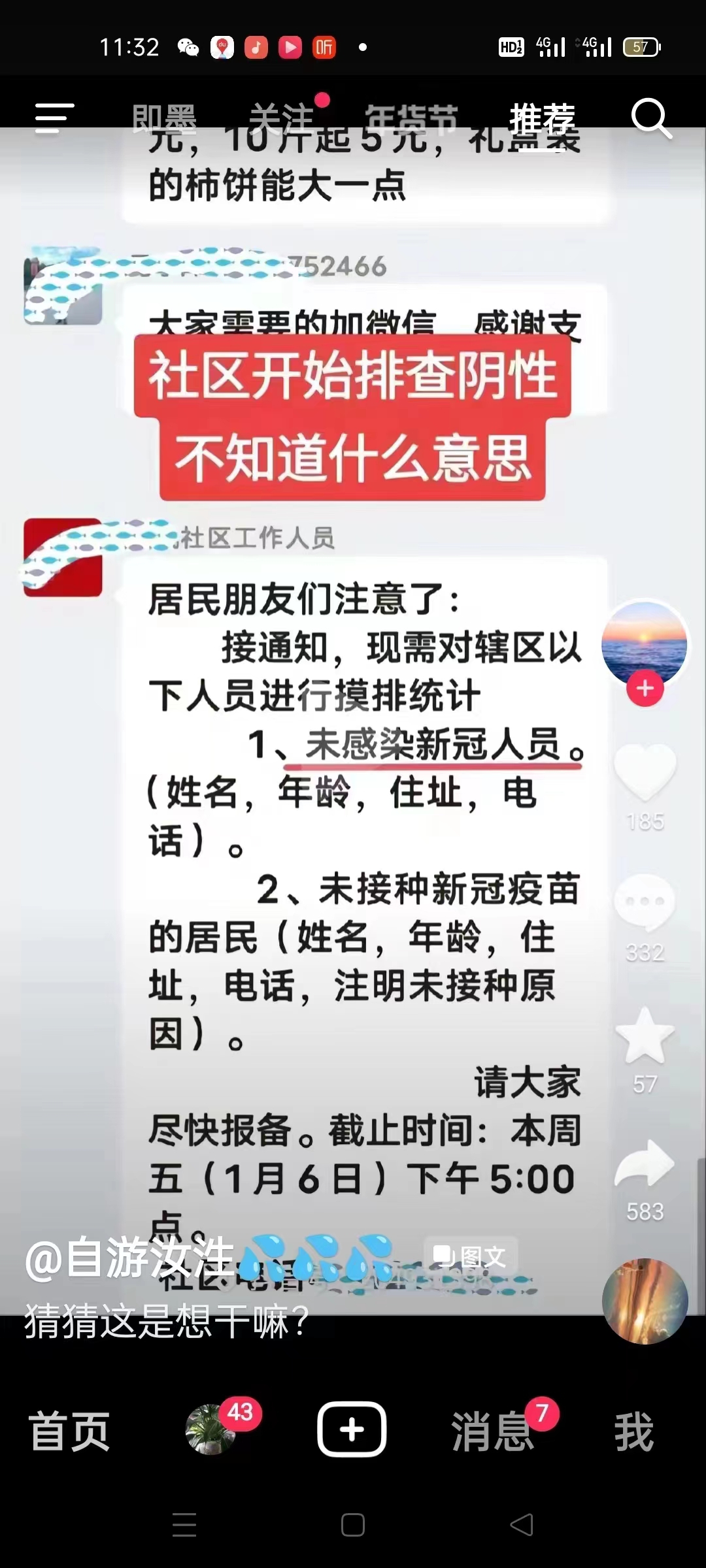
Task: Open the friends tab with badge 43
Action: click(x=211, y=1430)
